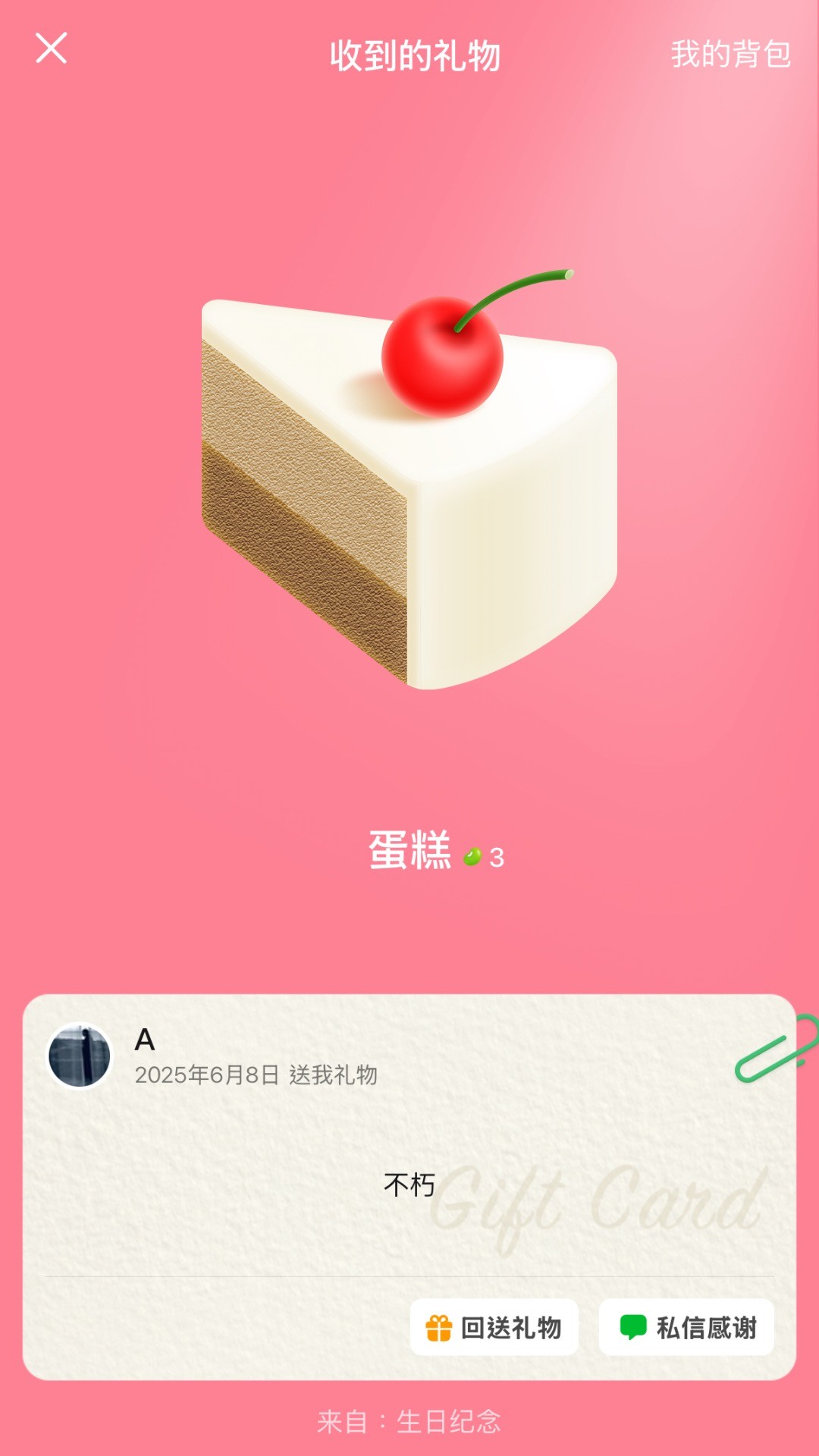
Task: Open 我的背包 backpack
Action: 730,55
